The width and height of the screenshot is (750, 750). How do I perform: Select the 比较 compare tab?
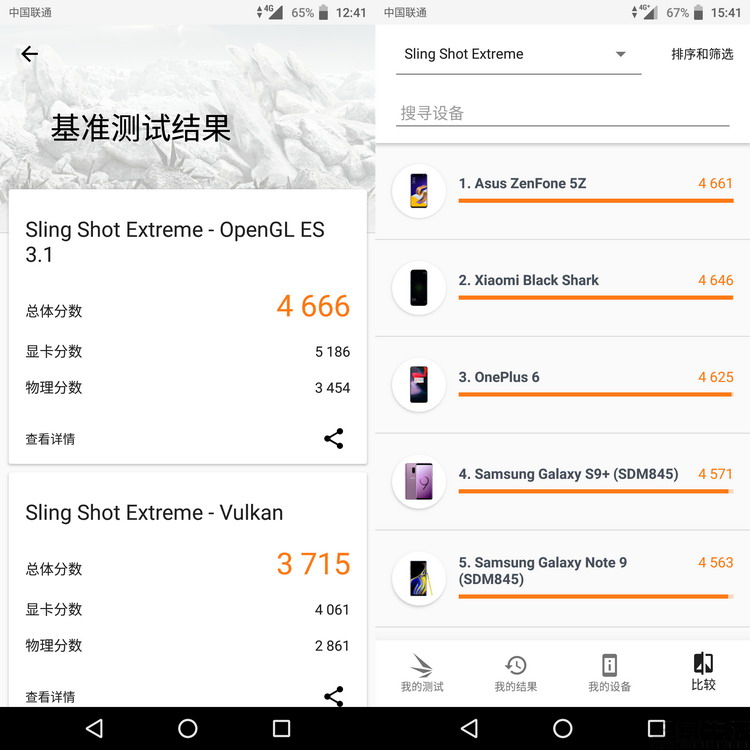(x=703, y=673)
